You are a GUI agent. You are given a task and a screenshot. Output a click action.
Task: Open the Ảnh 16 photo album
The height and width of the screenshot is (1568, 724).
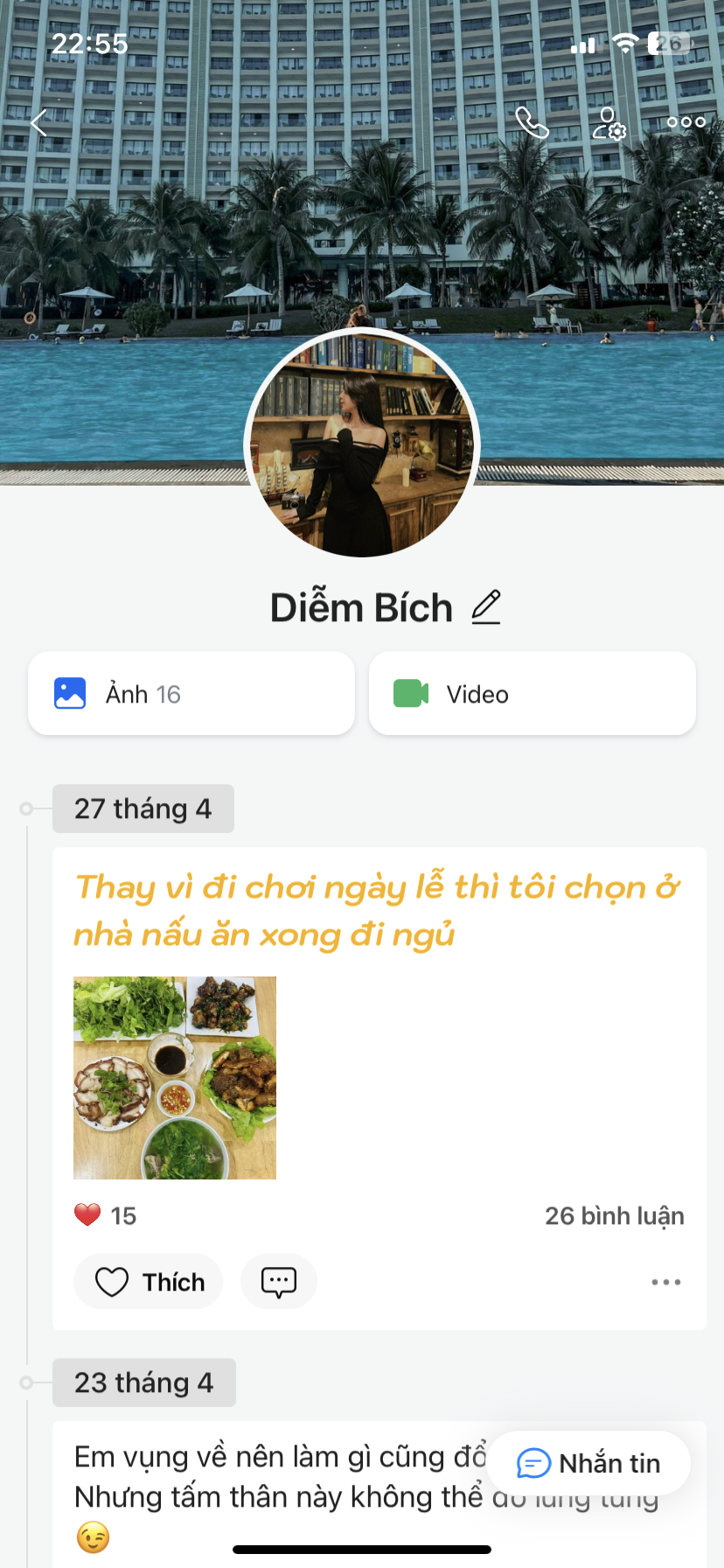coord(191,694)
